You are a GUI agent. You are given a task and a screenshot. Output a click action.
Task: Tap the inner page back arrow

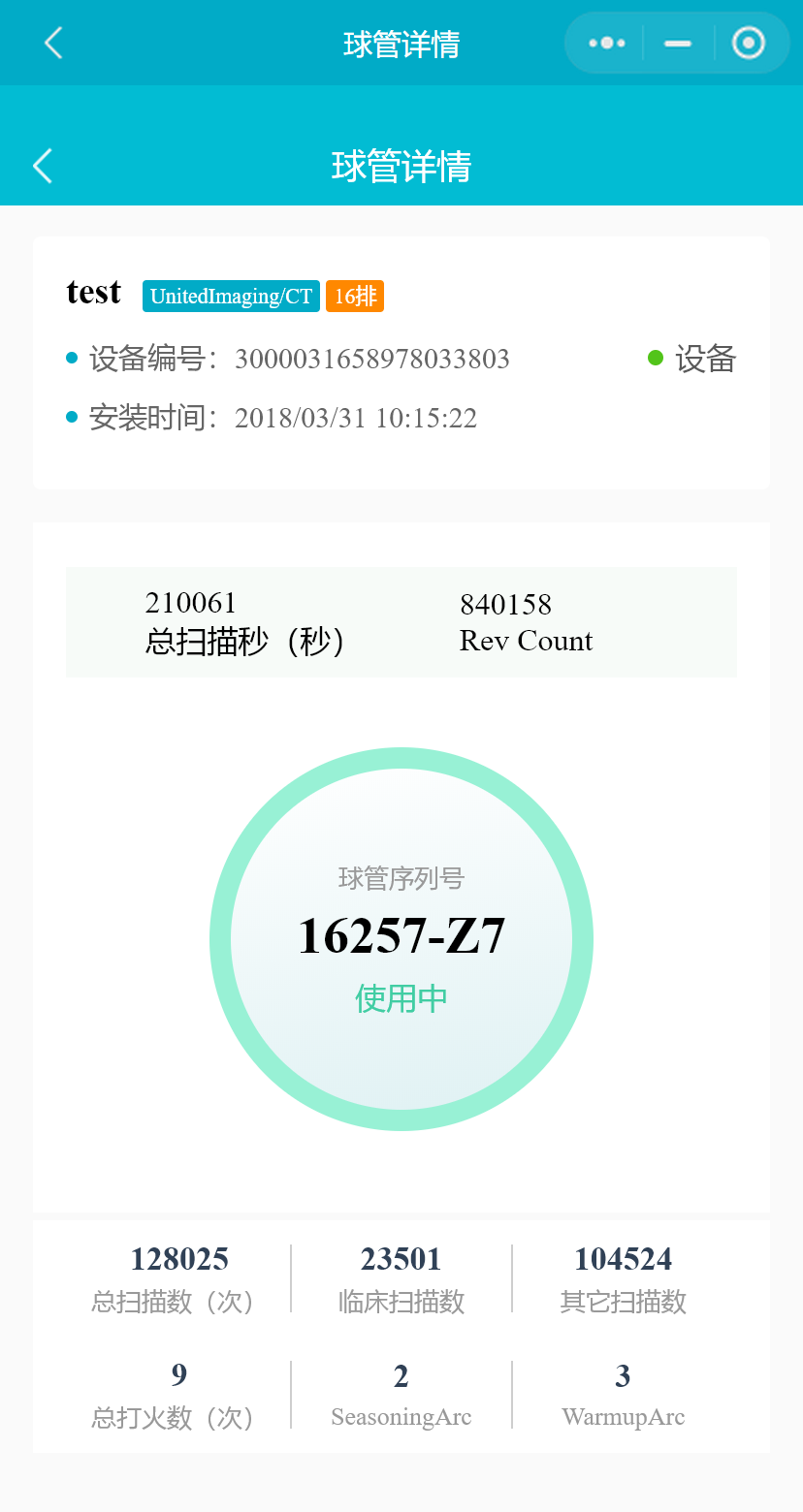pos(43,166)
